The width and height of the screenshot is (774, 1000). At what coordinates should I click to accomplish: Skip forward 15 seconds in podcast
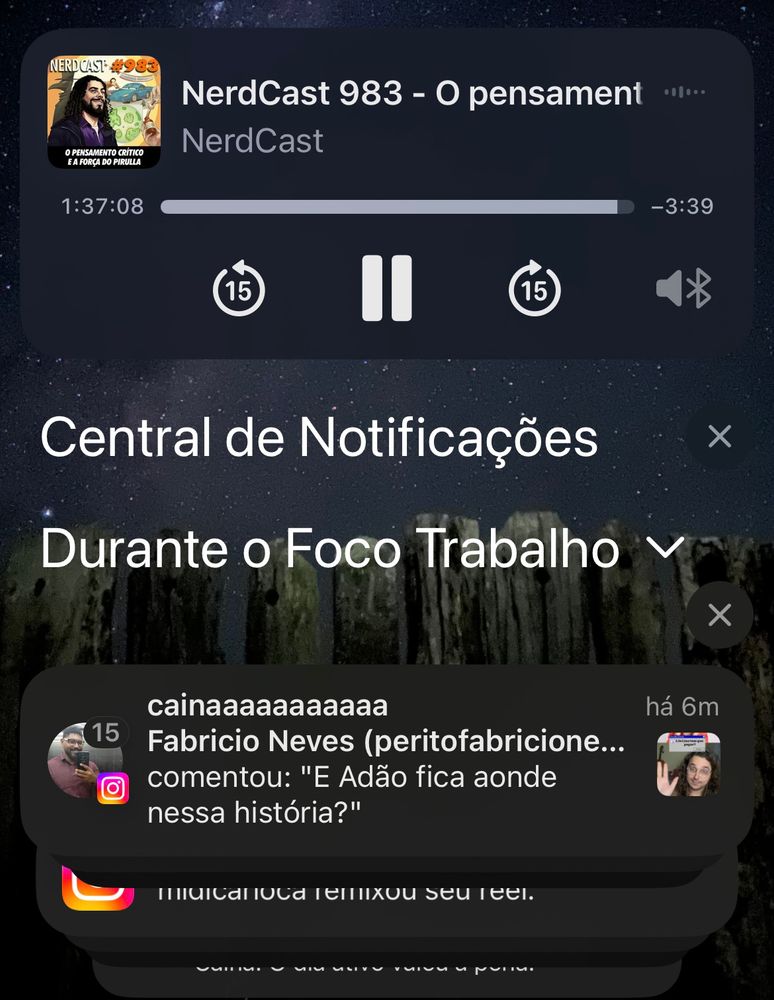pyautogui.click(x=534, y=289)
